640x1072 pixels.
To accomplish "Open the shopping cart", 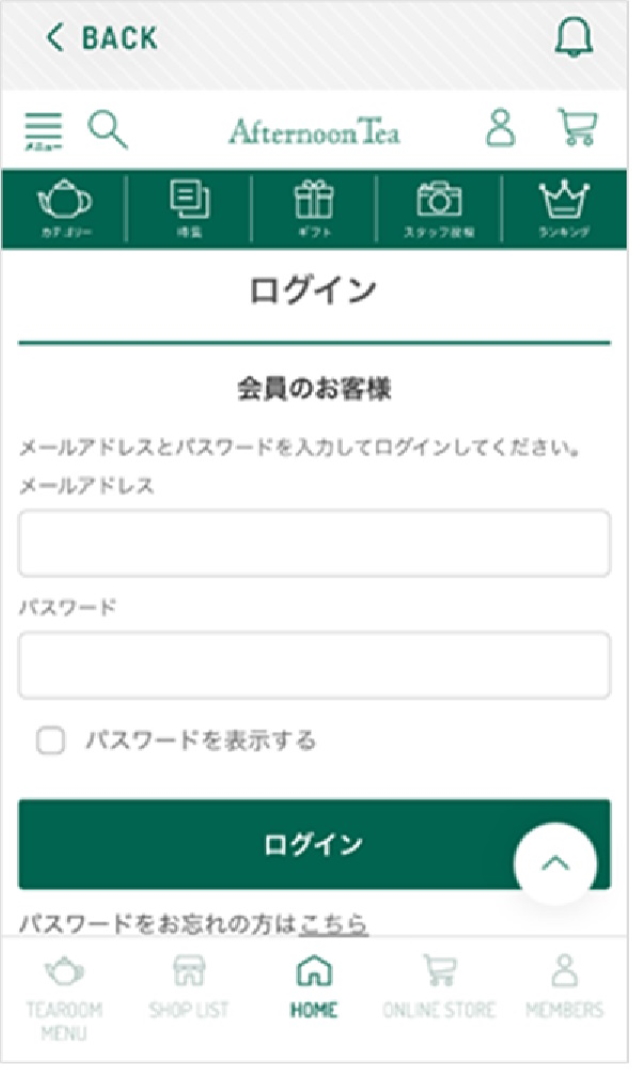I will [x=577, y=129].
